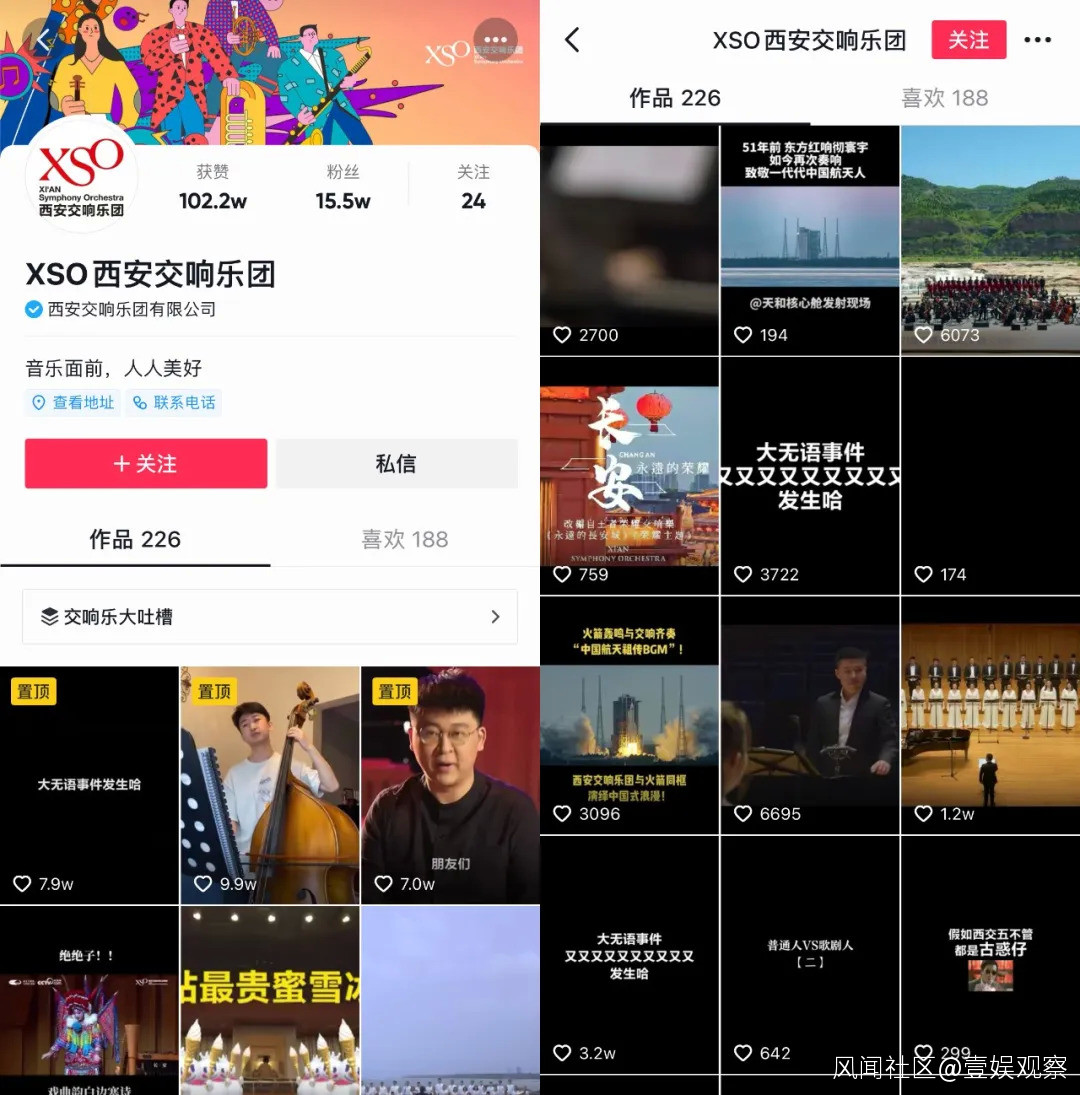Follow XSO via the wide + 关注 button
Viewport: 1080px width, 1095px height.
(x=146, y=464)
